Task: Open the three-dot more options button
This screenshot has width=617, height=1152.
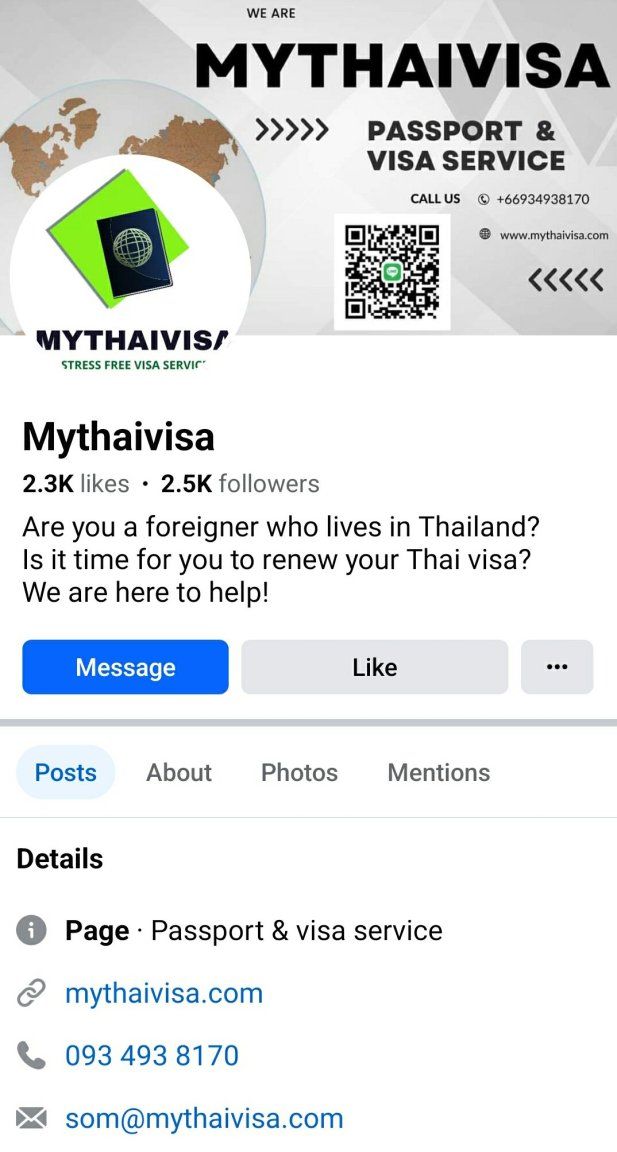Action: [557, 667]
